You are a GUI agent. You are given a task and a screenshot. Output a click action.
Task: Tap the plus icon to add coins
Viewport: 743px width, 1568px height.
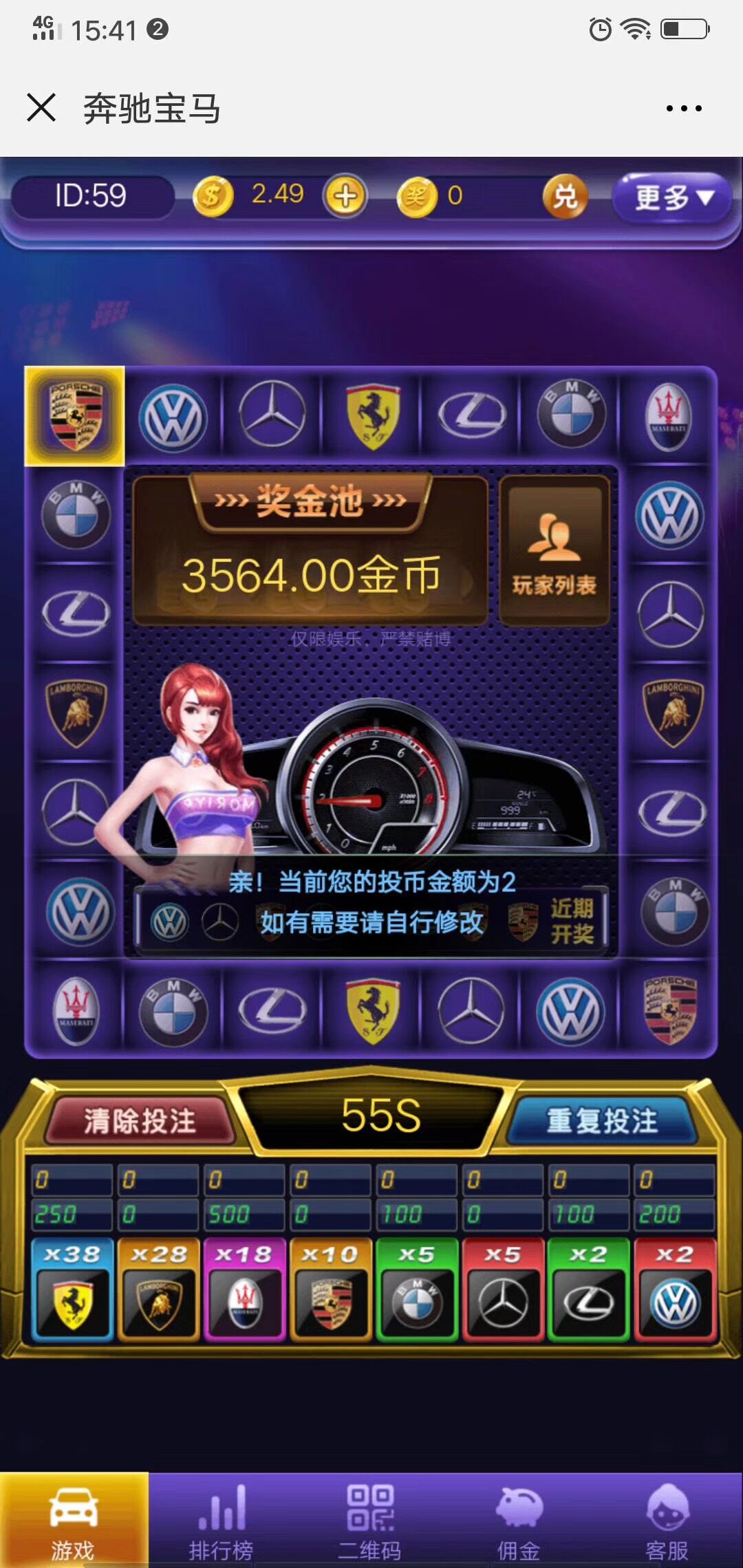click(x=345, y=196)
